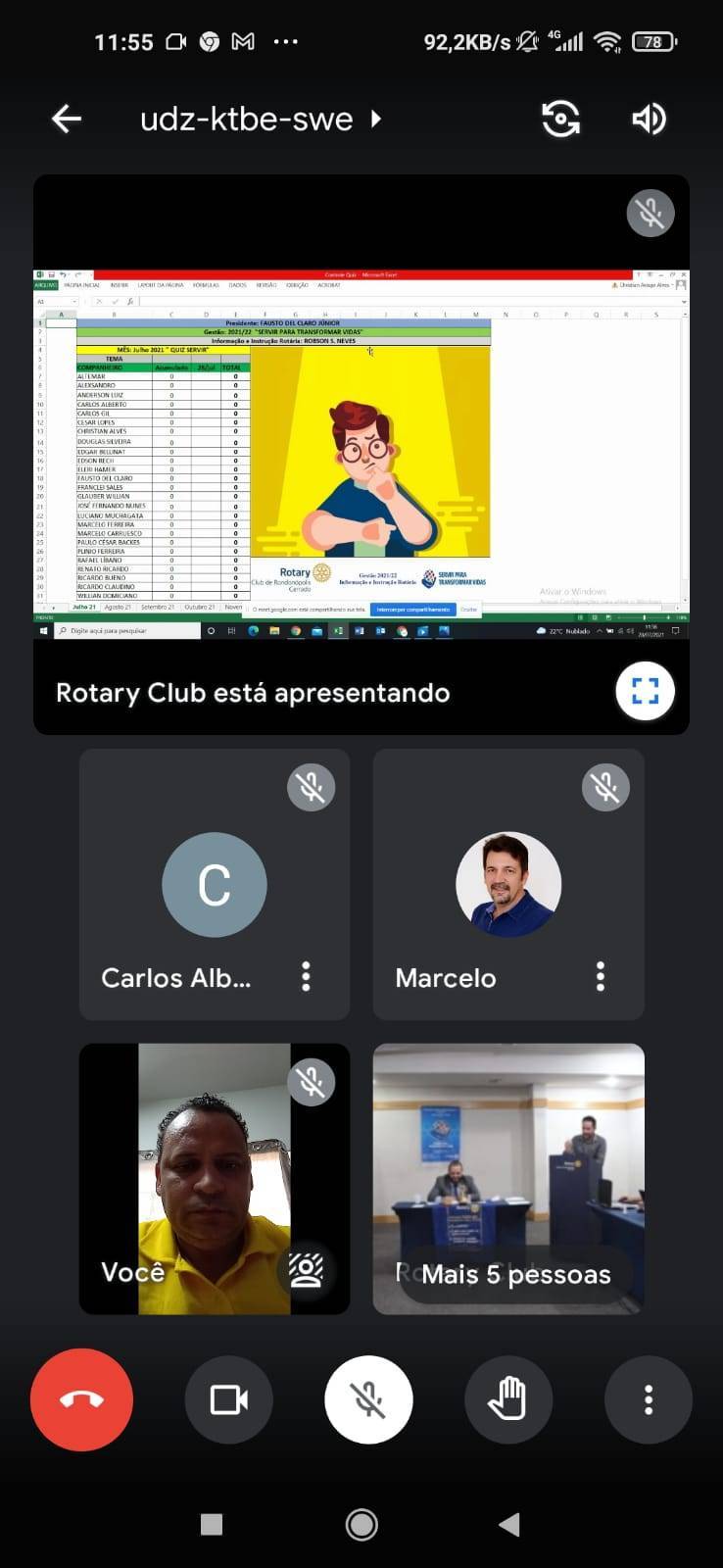The height and width of the screenshot is (1568, 723).
Task: Open options for Marcelo
Action: click(601, 976)
